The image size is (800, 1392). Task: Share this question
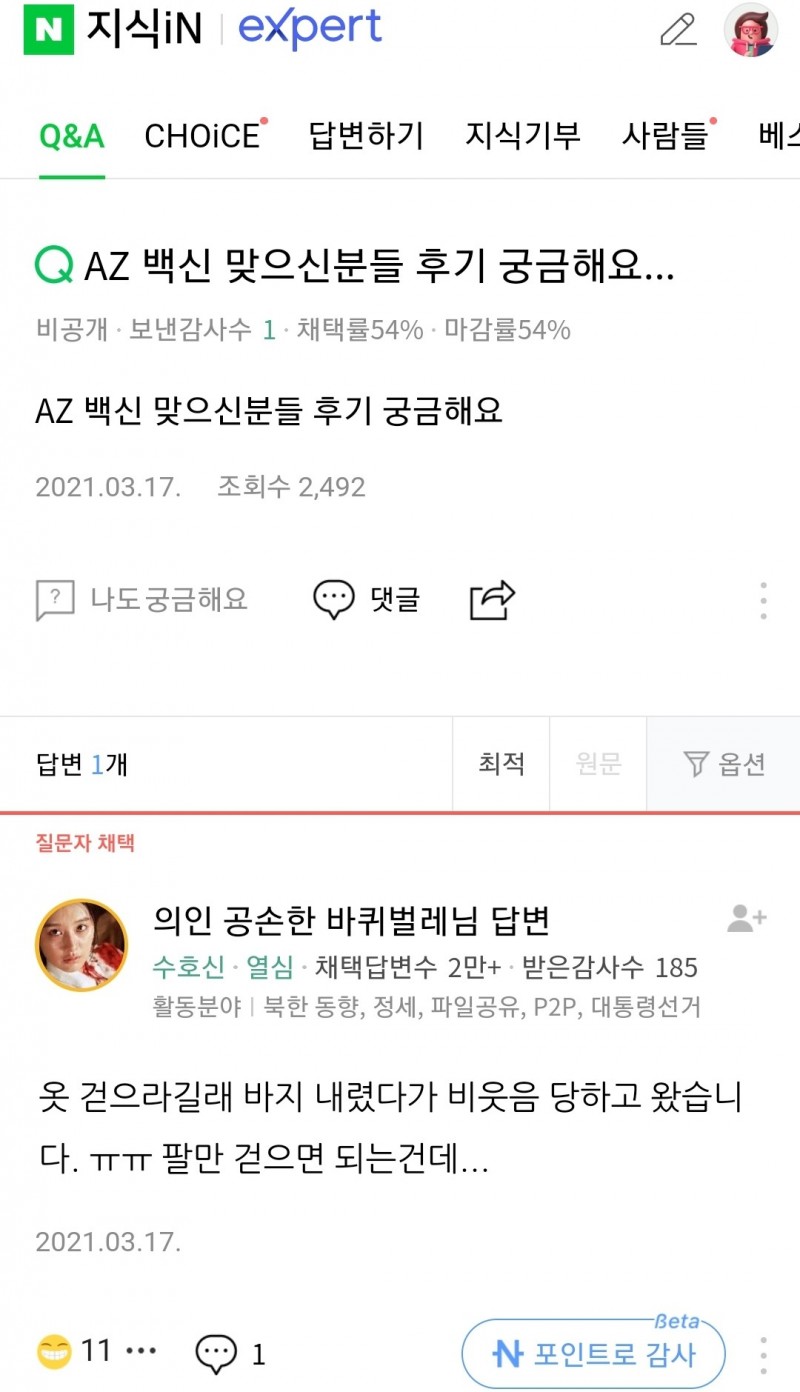pyautogui.click(x=492, y=600)
